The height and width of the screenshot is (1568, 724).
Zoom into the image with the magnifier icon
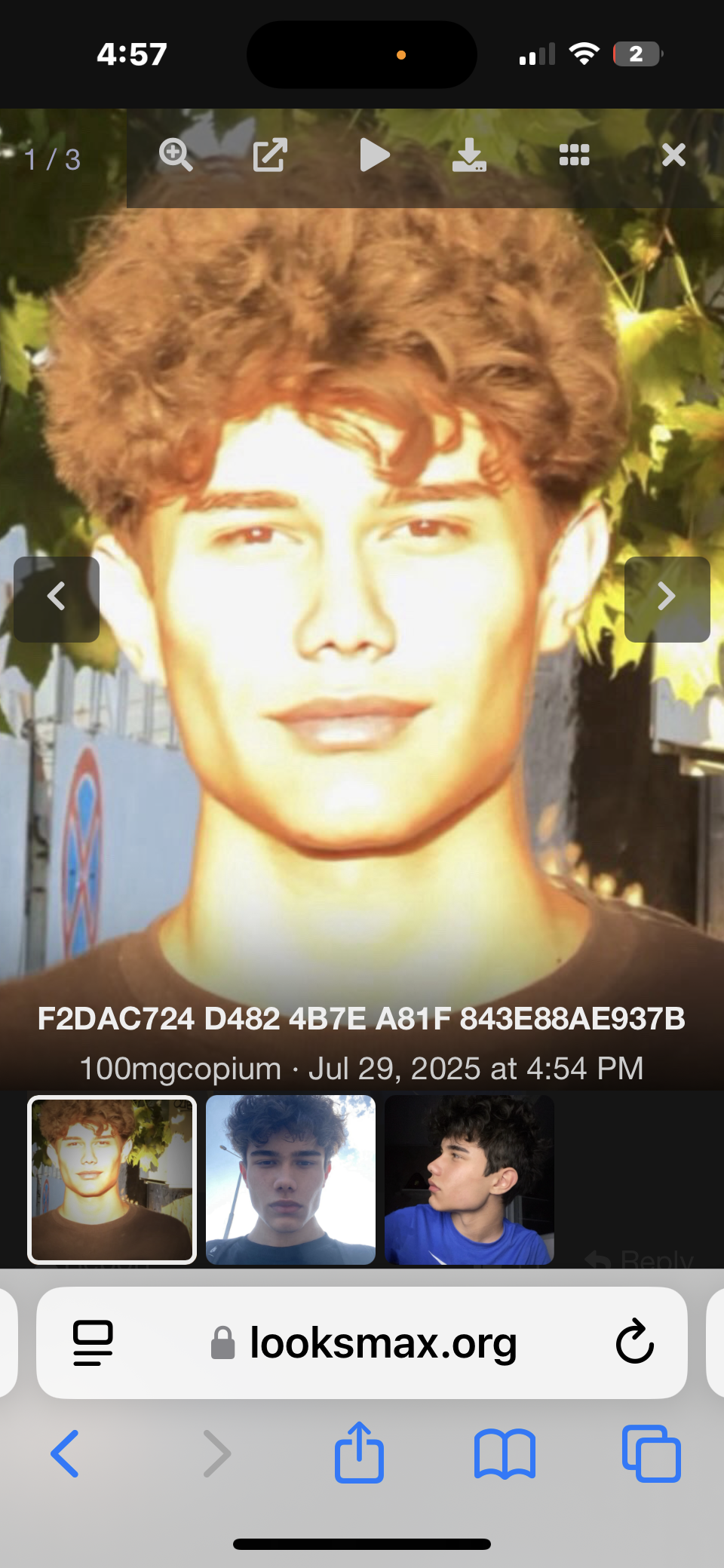pos(176,155)
